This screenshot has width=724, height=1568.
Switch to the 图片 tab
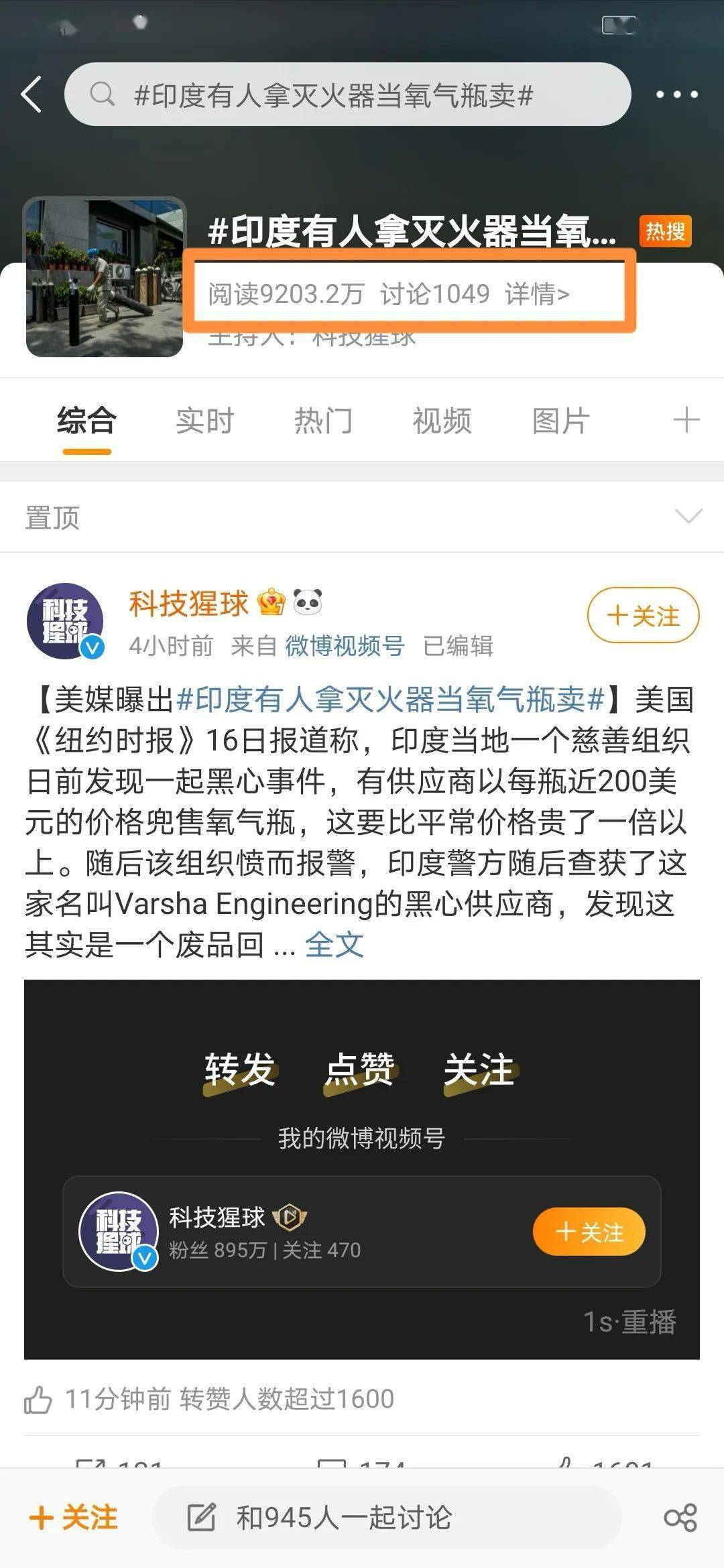pyautogui.click(x=560, y=421)
